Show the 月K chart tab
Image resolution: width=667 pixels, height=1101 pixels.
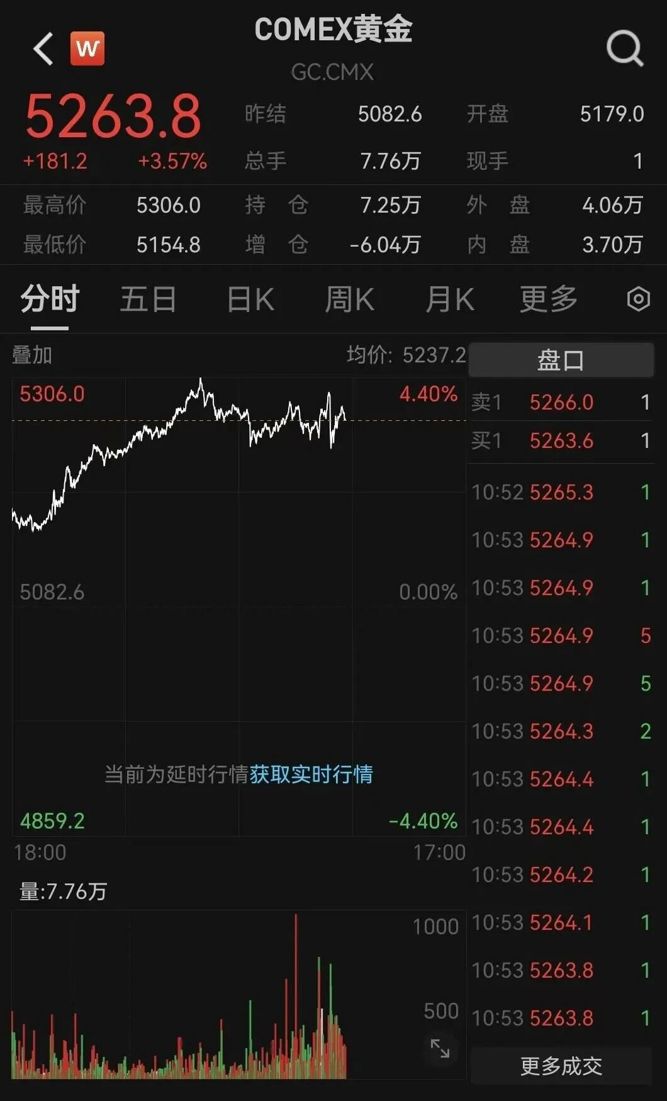(449, 298)
